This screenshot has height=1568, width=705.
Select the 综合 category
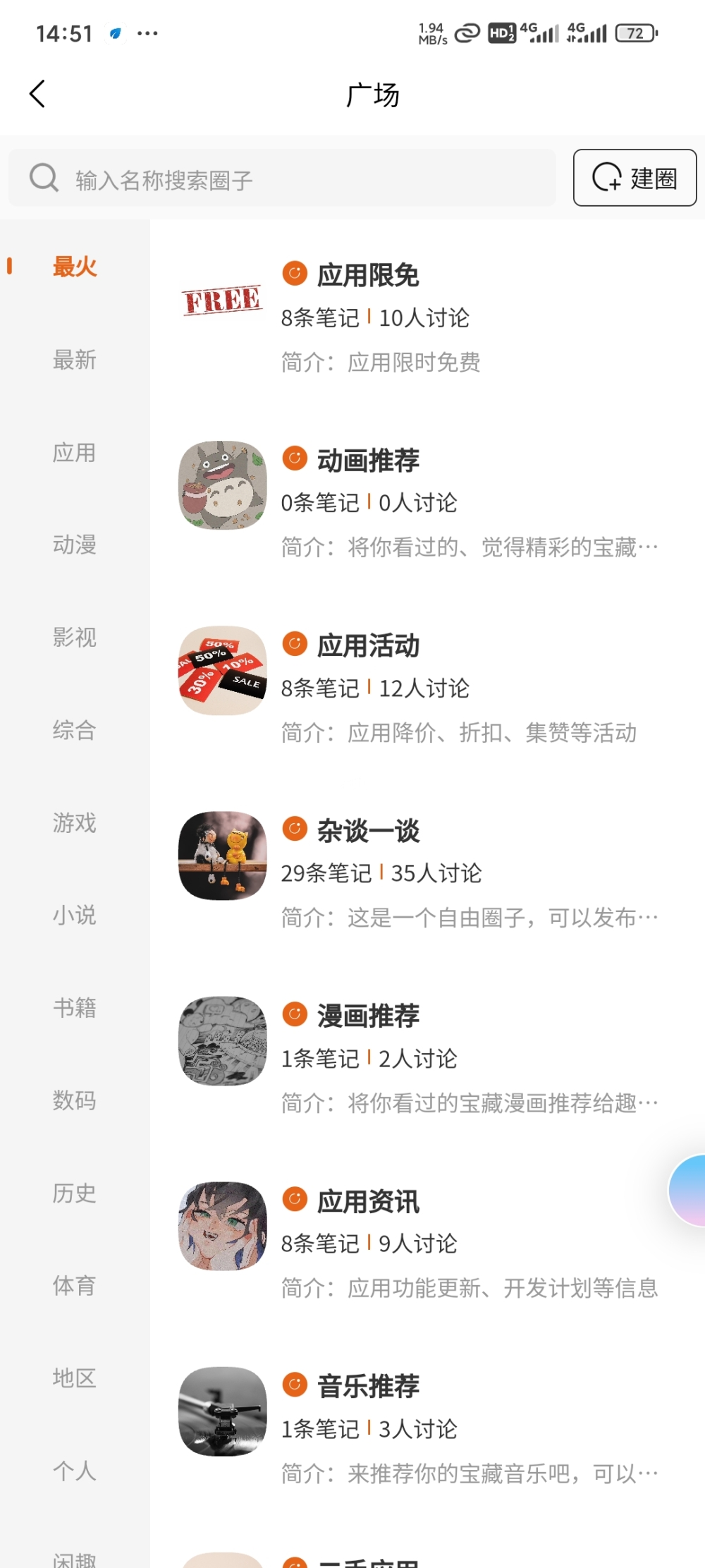pyautogui.click(x=74, y=730)
